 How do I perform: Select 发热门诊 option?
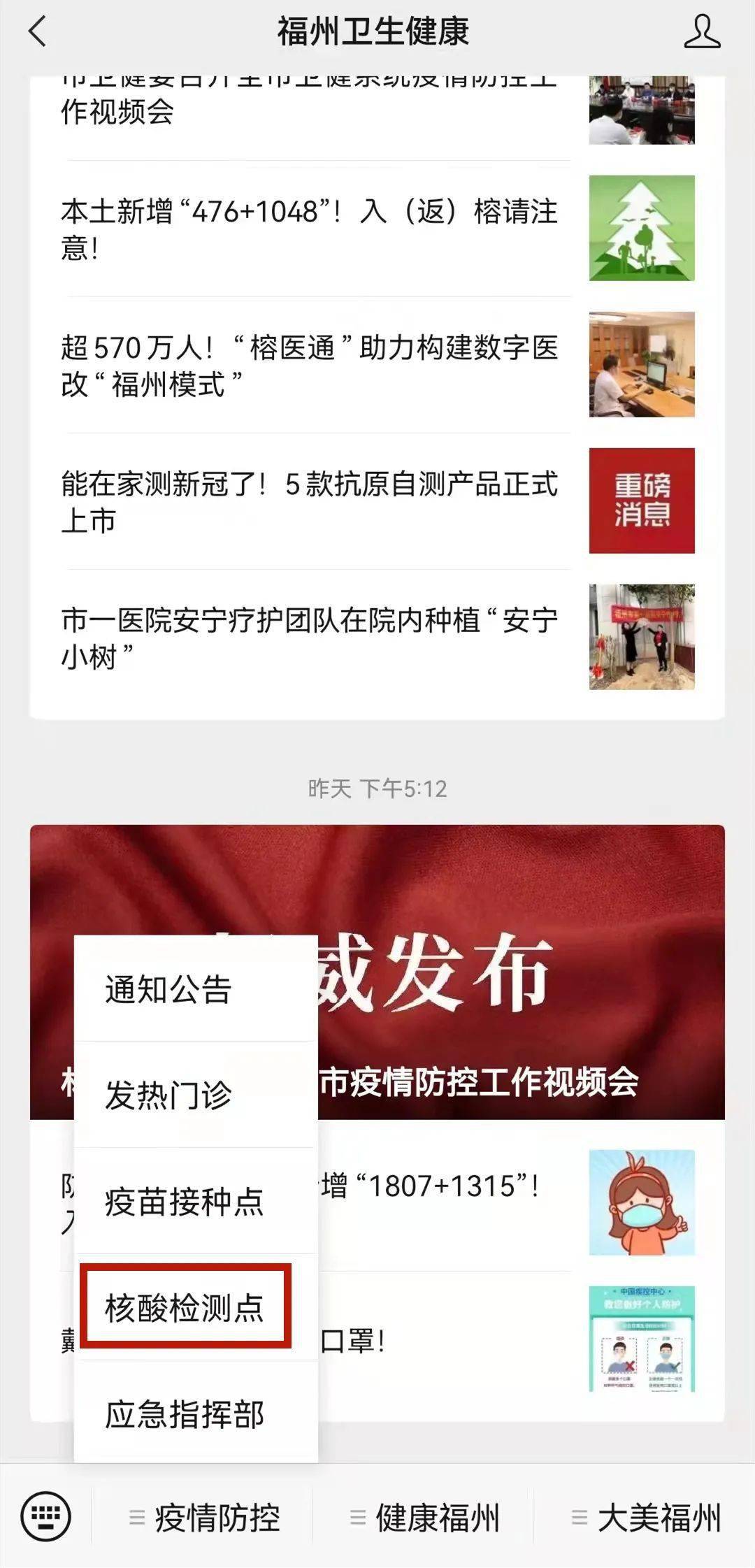coord(168,1095)
